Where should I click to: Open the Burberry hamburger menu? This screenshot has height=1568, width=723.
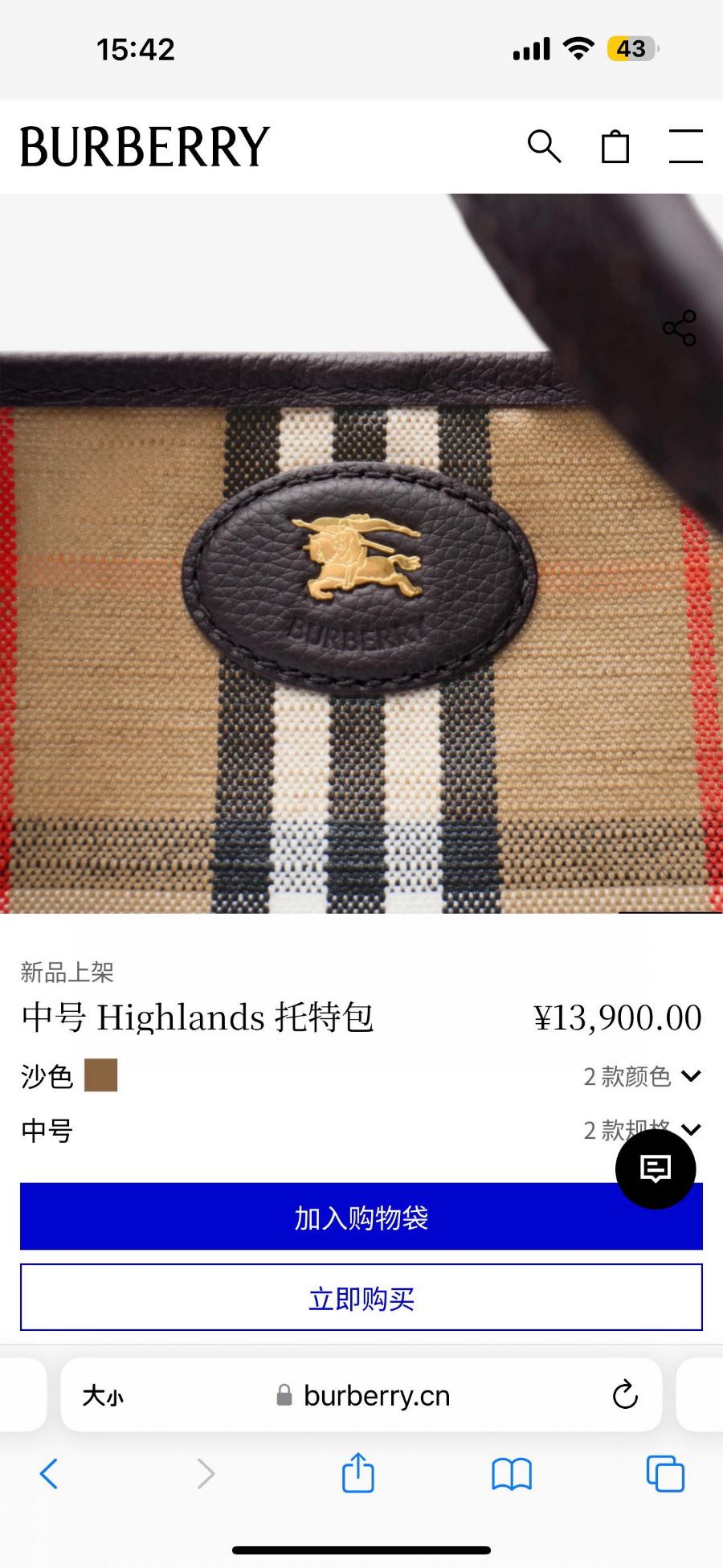(x=685, y=146)
